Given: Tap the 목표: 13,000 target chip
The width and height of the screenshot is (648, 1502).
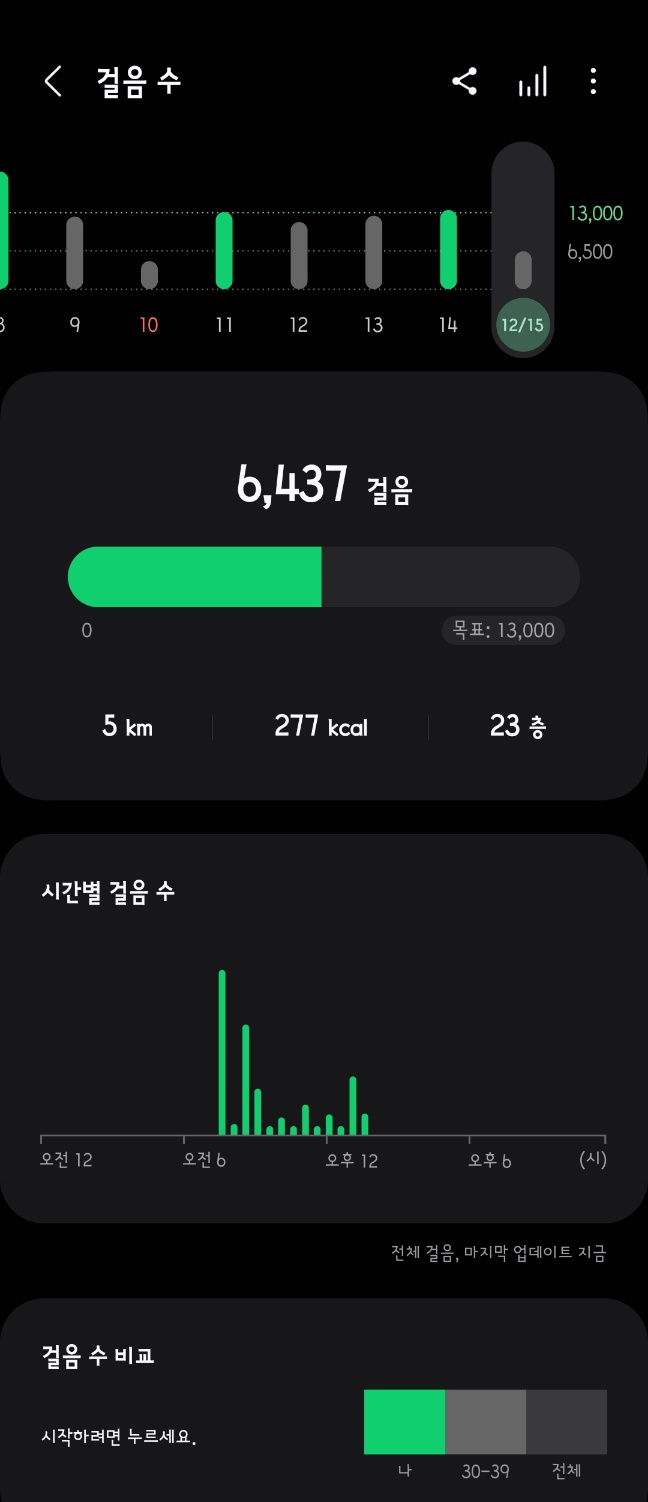Looking at the screenshot, I should coord(503,631).
